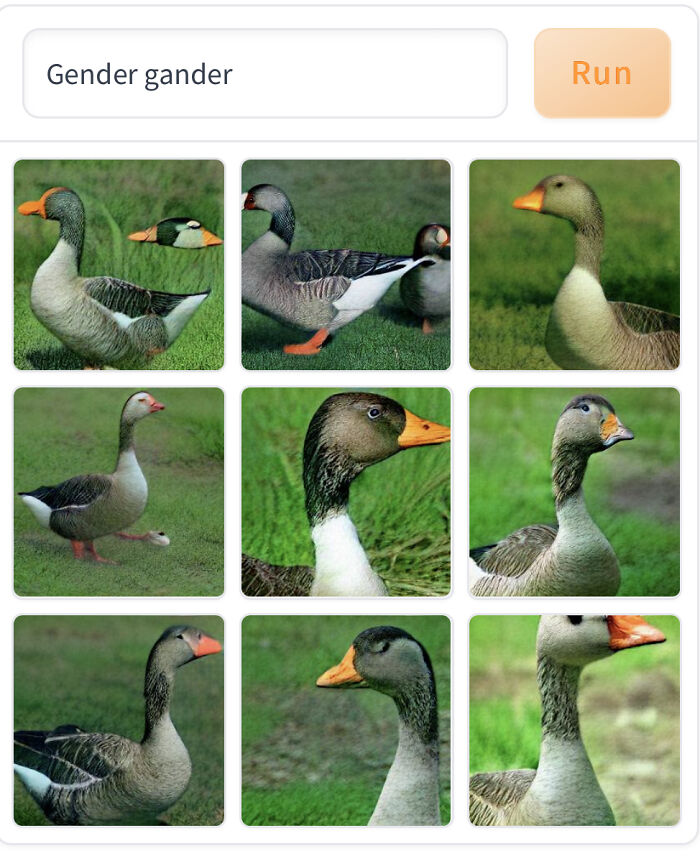Enlarge the small full-body goose with pink beak
The width and height of the screenshot is (700, 856).
point(119,492)
